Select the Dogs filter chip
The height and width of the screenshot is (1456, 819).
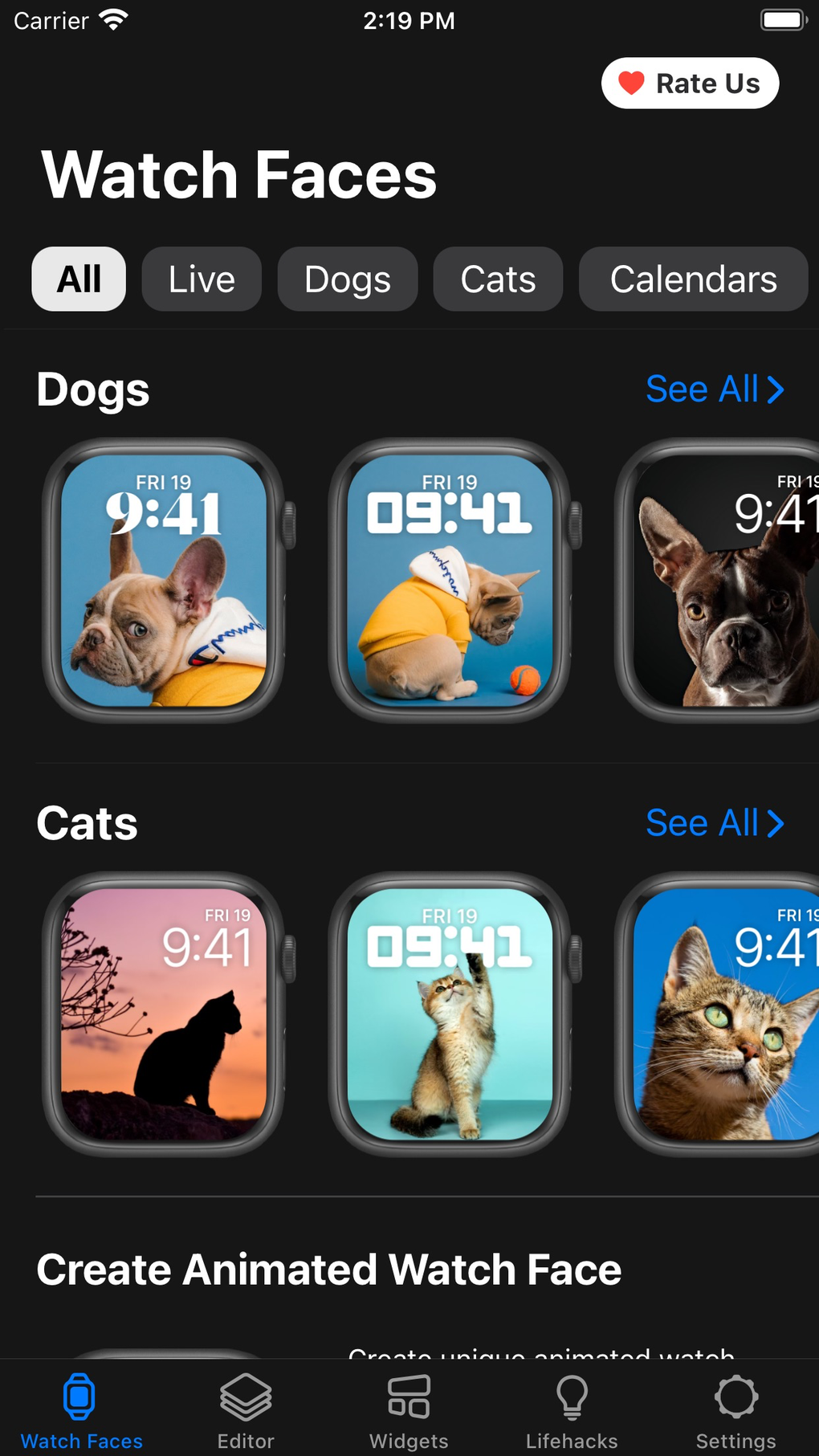coord(347,279)
